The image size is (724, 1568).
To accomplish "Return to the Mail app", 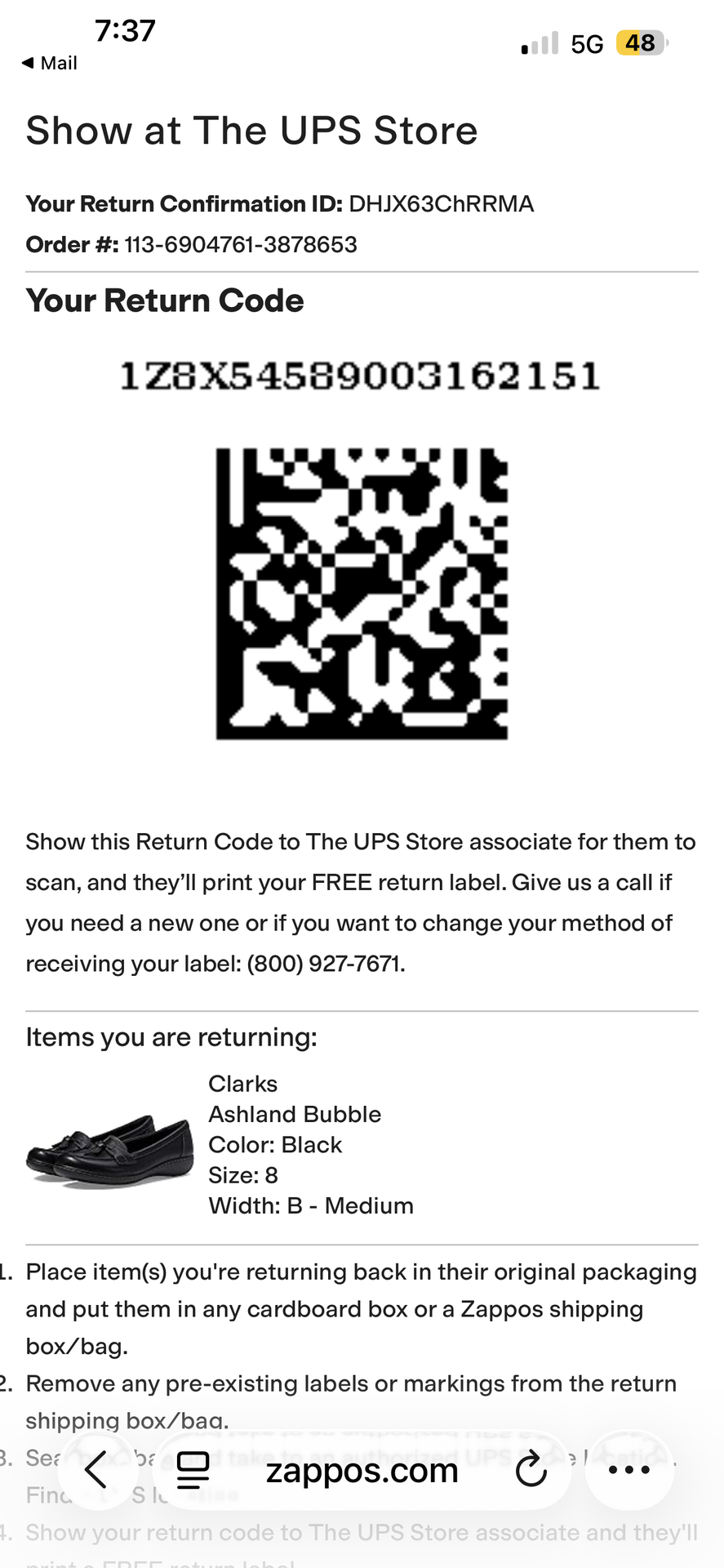I will coord(51,63).
